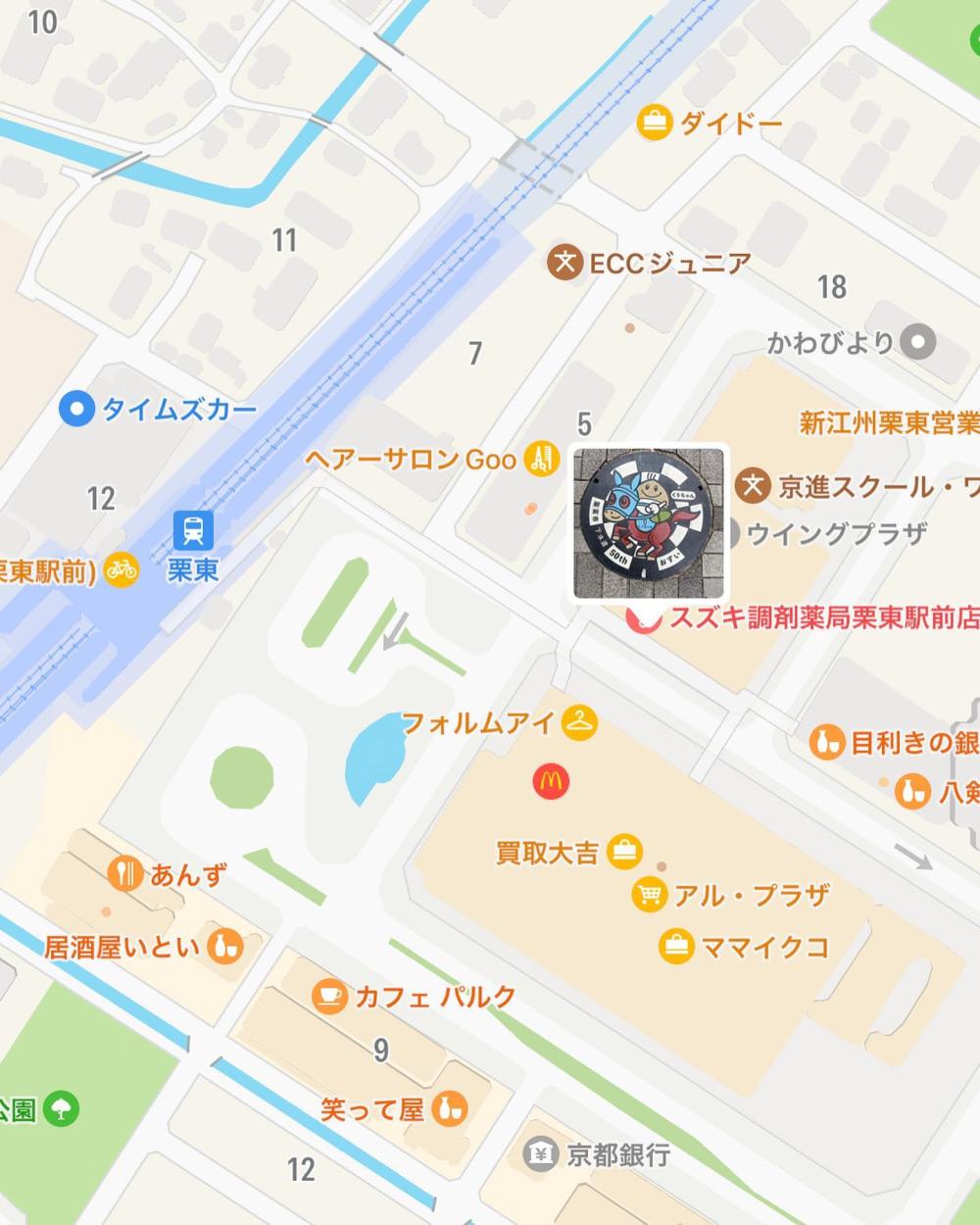Open the フォルムアイ store marker
980x1225 pixels.
[x=580, y=723]
